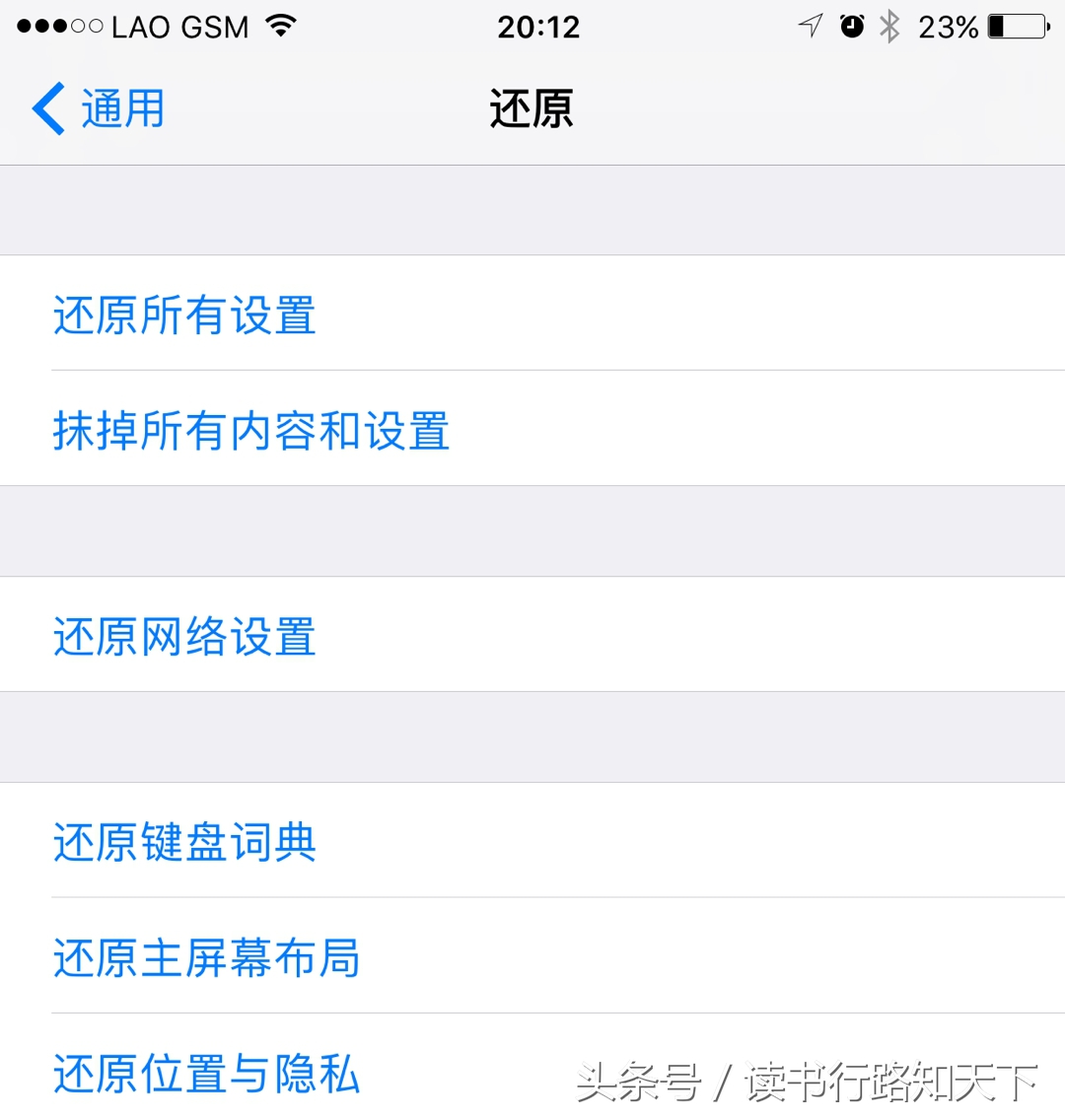Image resolution: width=1065 pixels, height=1120 pixels.
Task: Choose 还原网络设置
Action: coord(183,638)
